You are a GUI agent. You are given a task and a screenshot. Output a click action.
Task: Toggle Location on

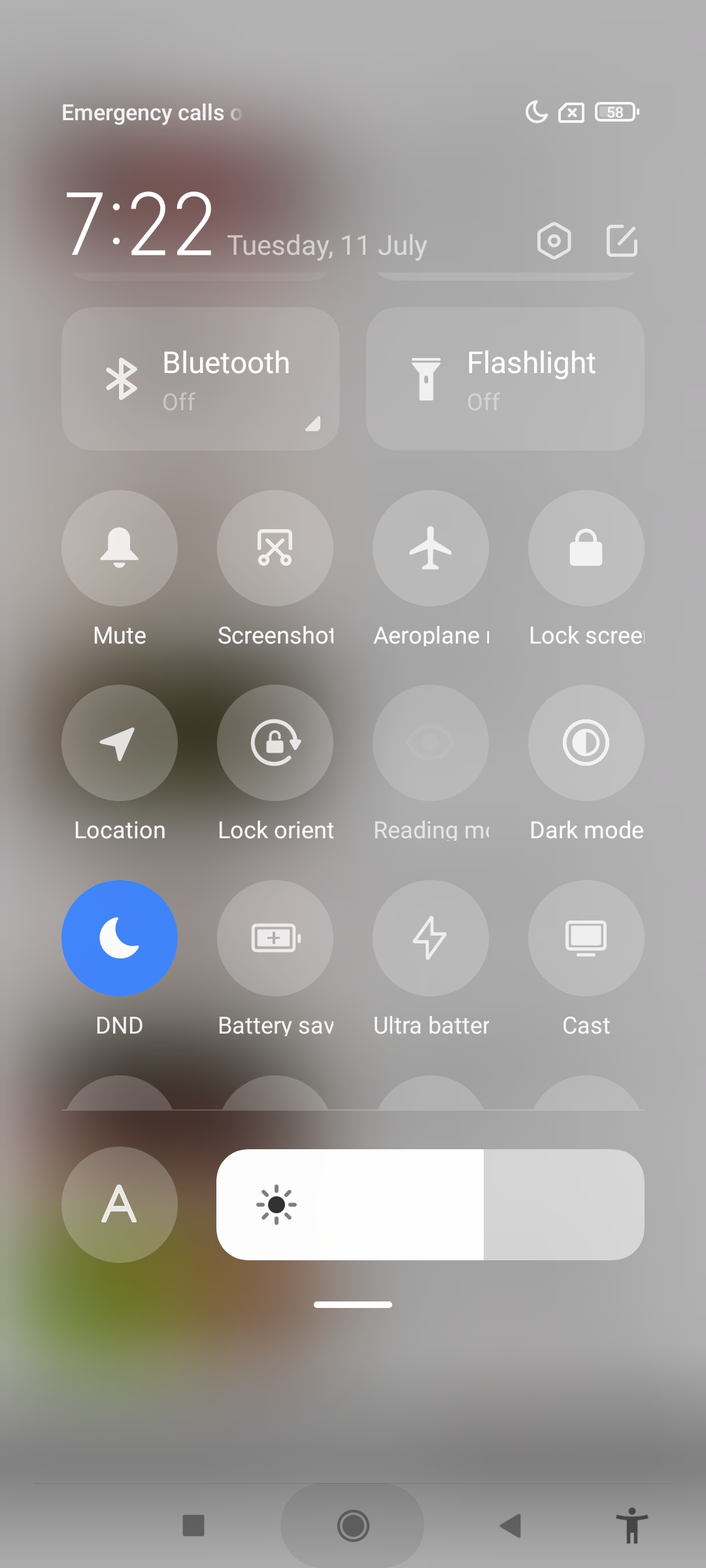pos(120,743)
